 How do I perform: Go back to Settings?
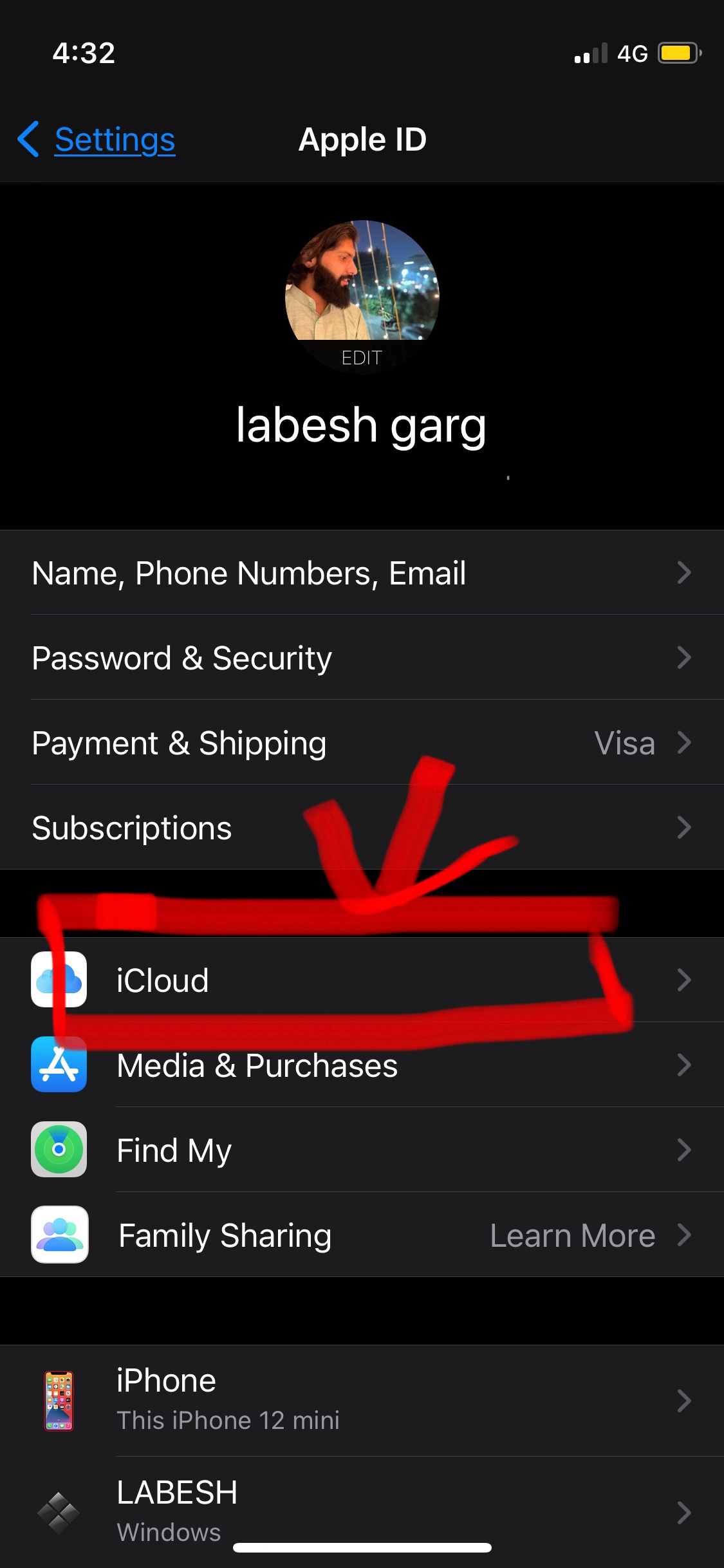(x=97, y=139)
